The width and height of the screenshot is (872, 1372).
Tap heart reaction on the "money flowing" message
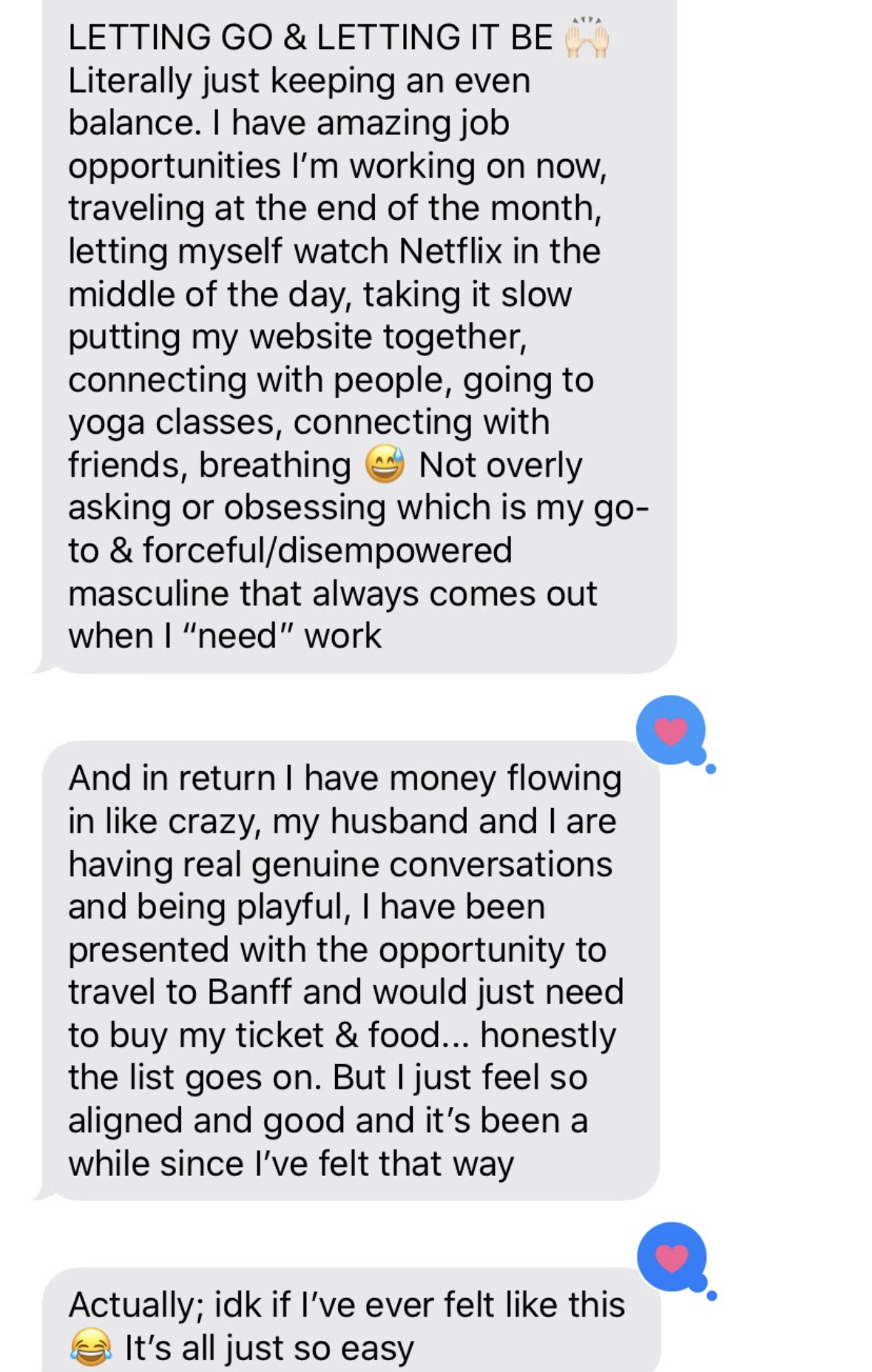672,1258
